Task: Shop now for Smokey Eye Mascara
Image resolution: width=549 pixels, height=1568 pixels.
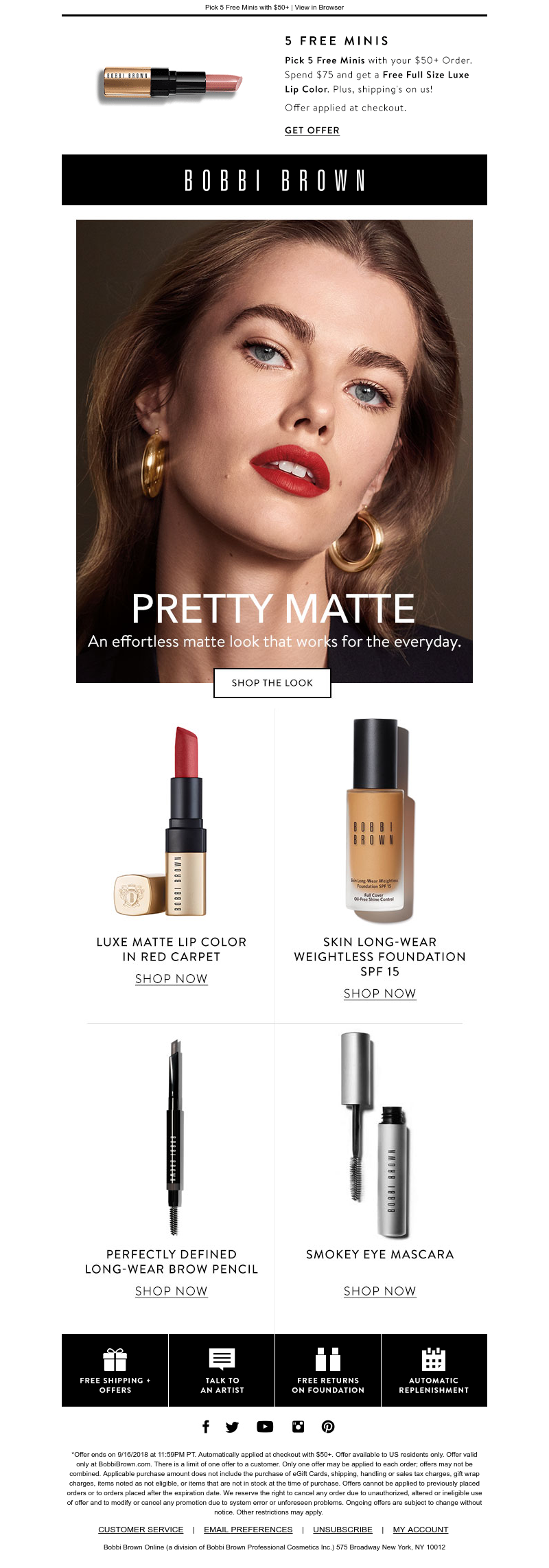Action: [379, 1291]
